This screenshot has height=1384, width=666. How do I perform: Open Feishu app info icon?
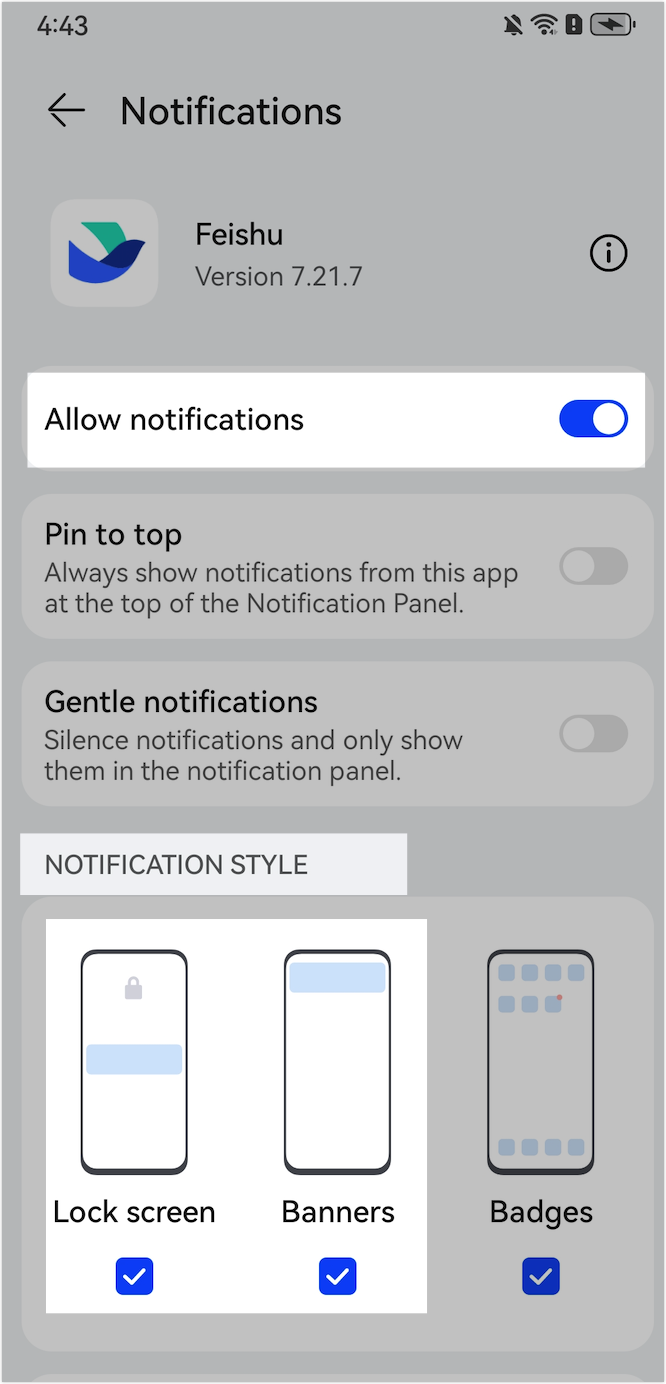coord(608,254)
